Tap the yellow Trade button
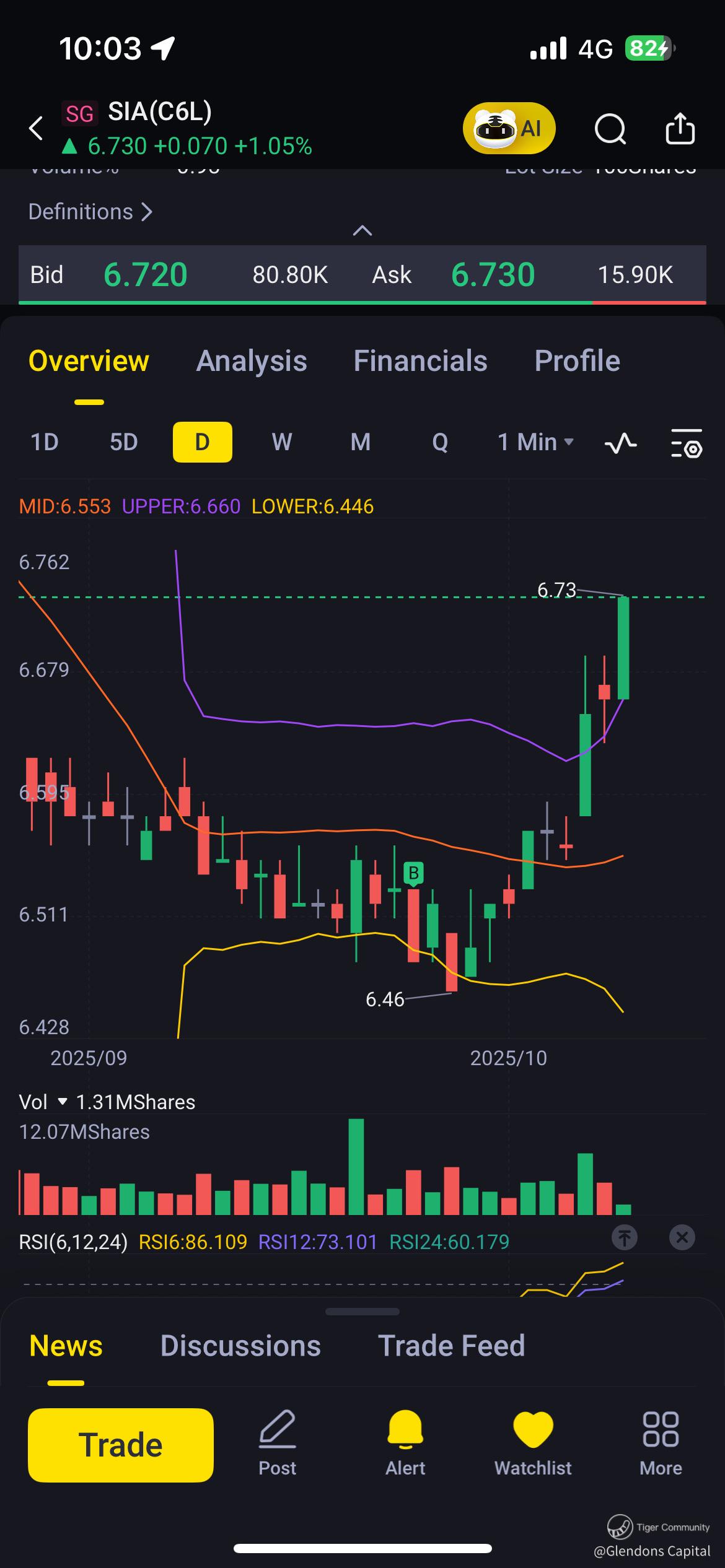Viewport: 725px width, 1568px height. (121, 1445)
